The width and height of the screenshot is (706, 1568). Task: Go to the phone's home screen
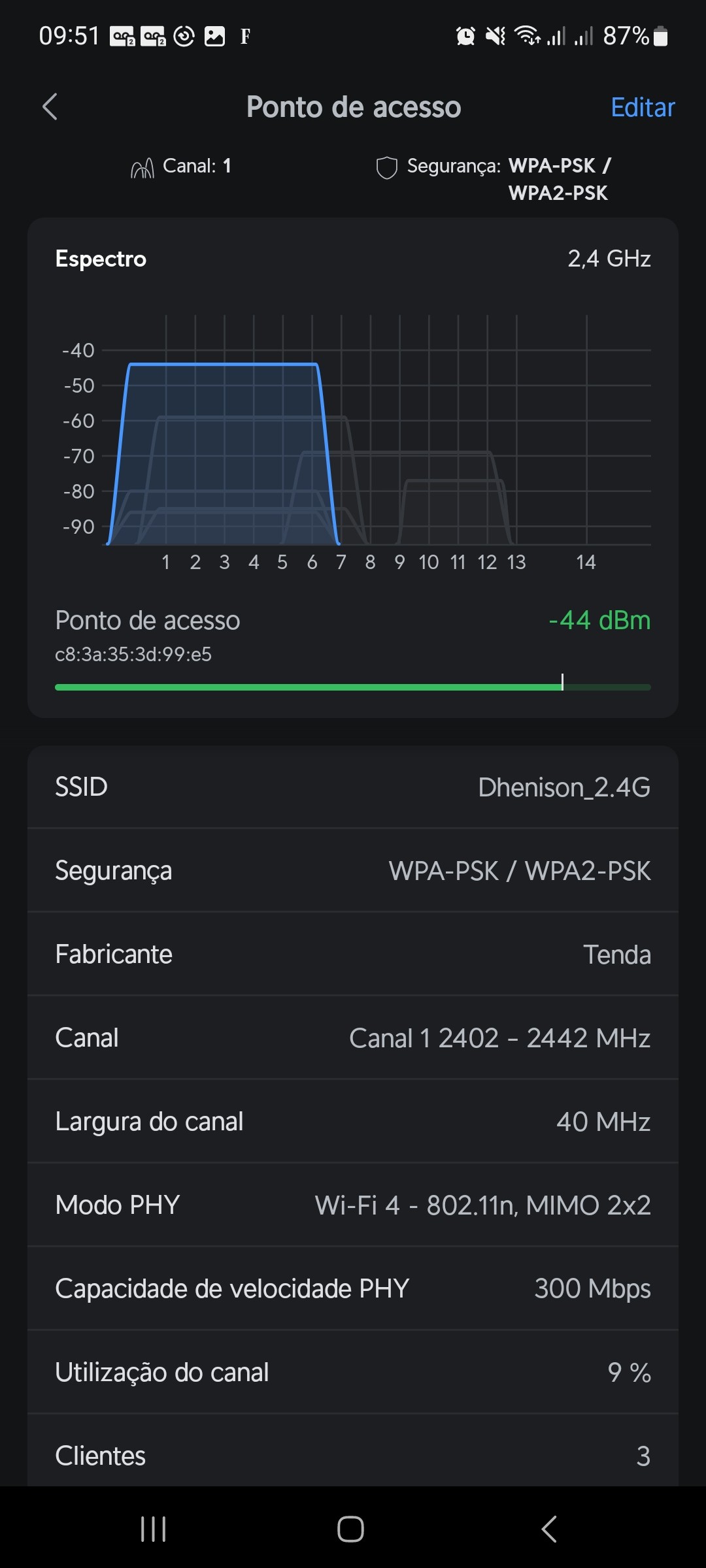pyautogui.click(x=351, y=1529)
